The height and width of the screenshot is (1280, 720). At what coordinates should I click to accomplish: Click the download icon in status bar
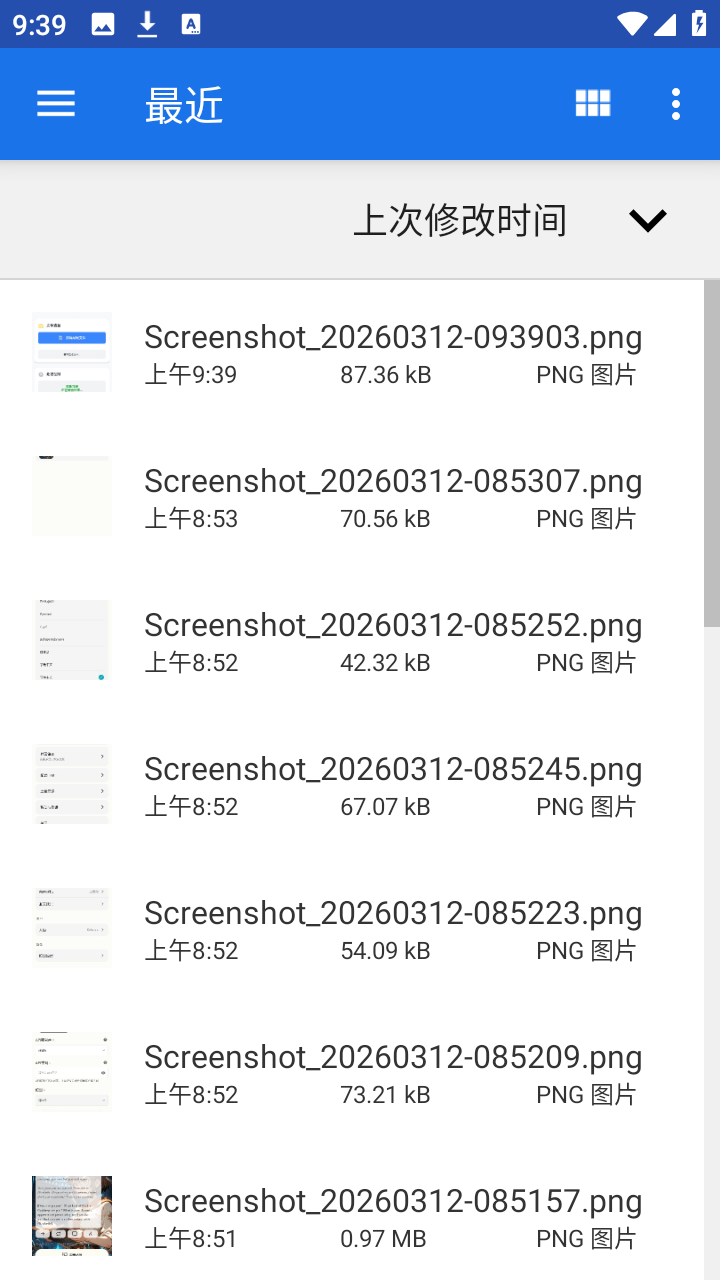point(147,24)
